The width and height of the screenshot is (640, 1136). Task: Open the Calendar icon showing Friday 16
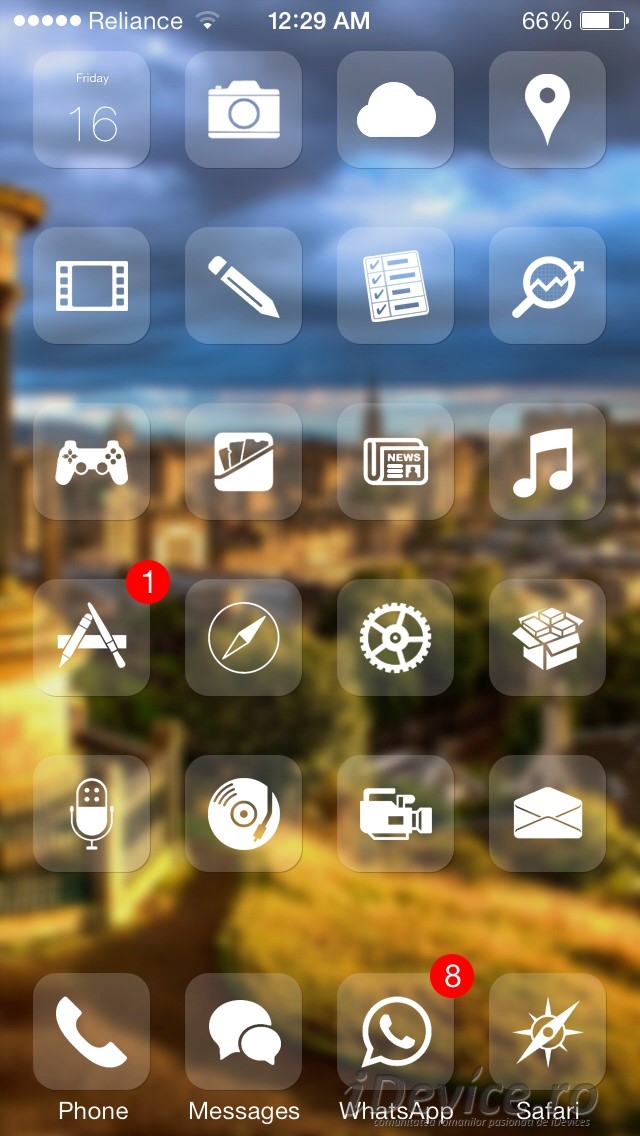(91, 109)
